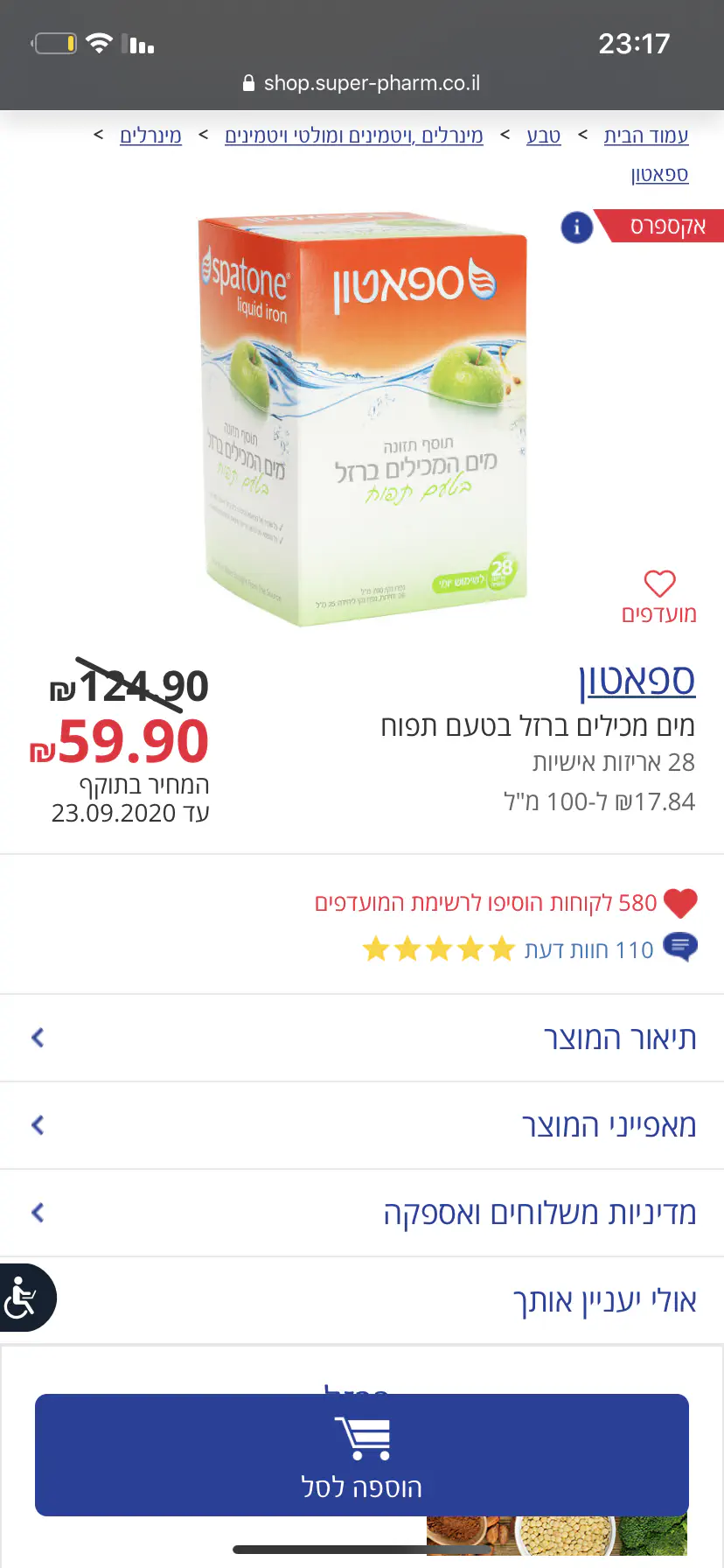Add product to cart (הוספה לסל)
The width and height of the screenshot is (724, 1568).
point(362,1454)
